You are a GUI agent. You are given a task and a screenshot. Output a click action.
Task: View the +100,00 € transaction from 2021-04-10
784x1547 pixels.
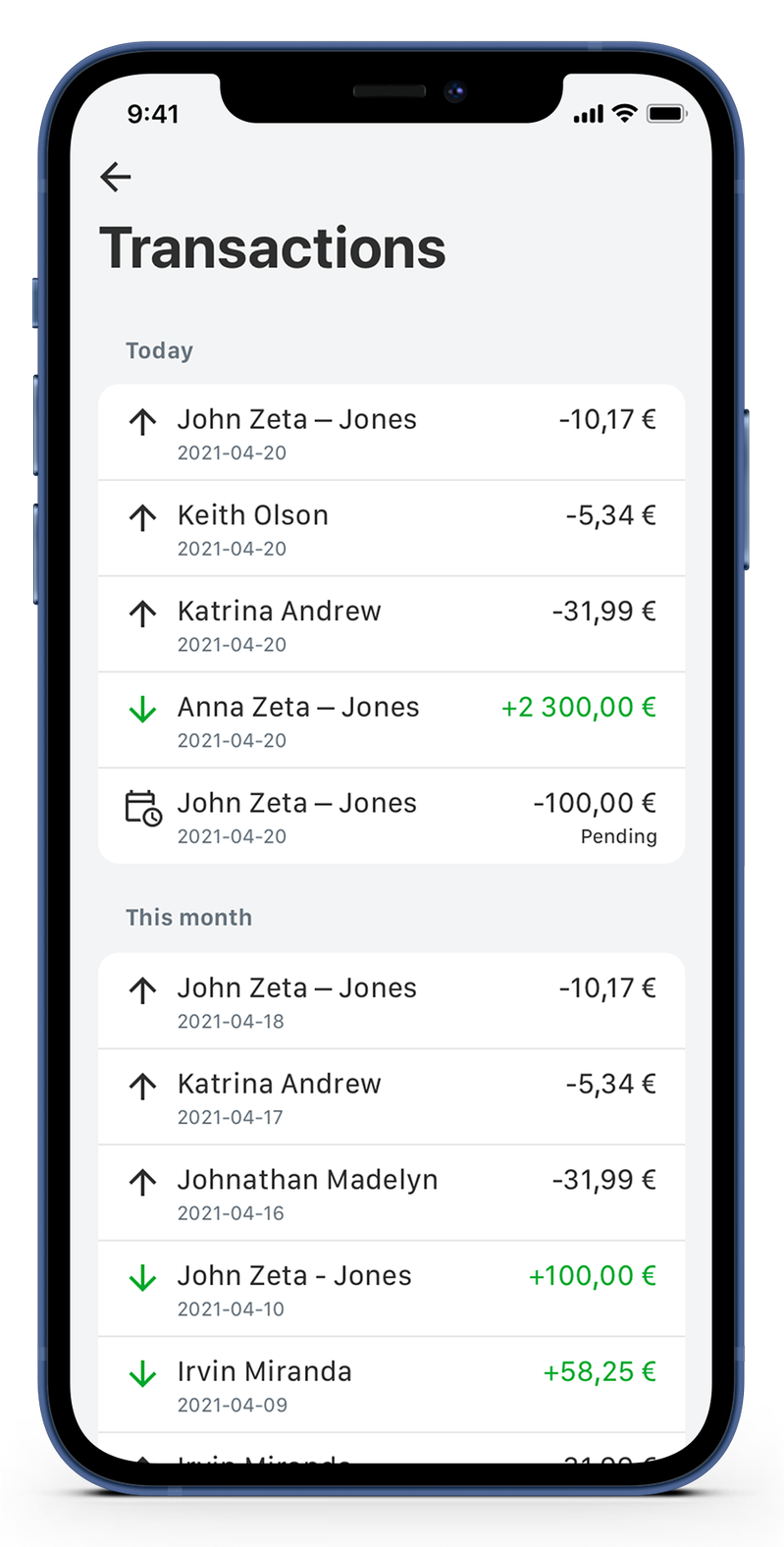(x=391, y=1289)
